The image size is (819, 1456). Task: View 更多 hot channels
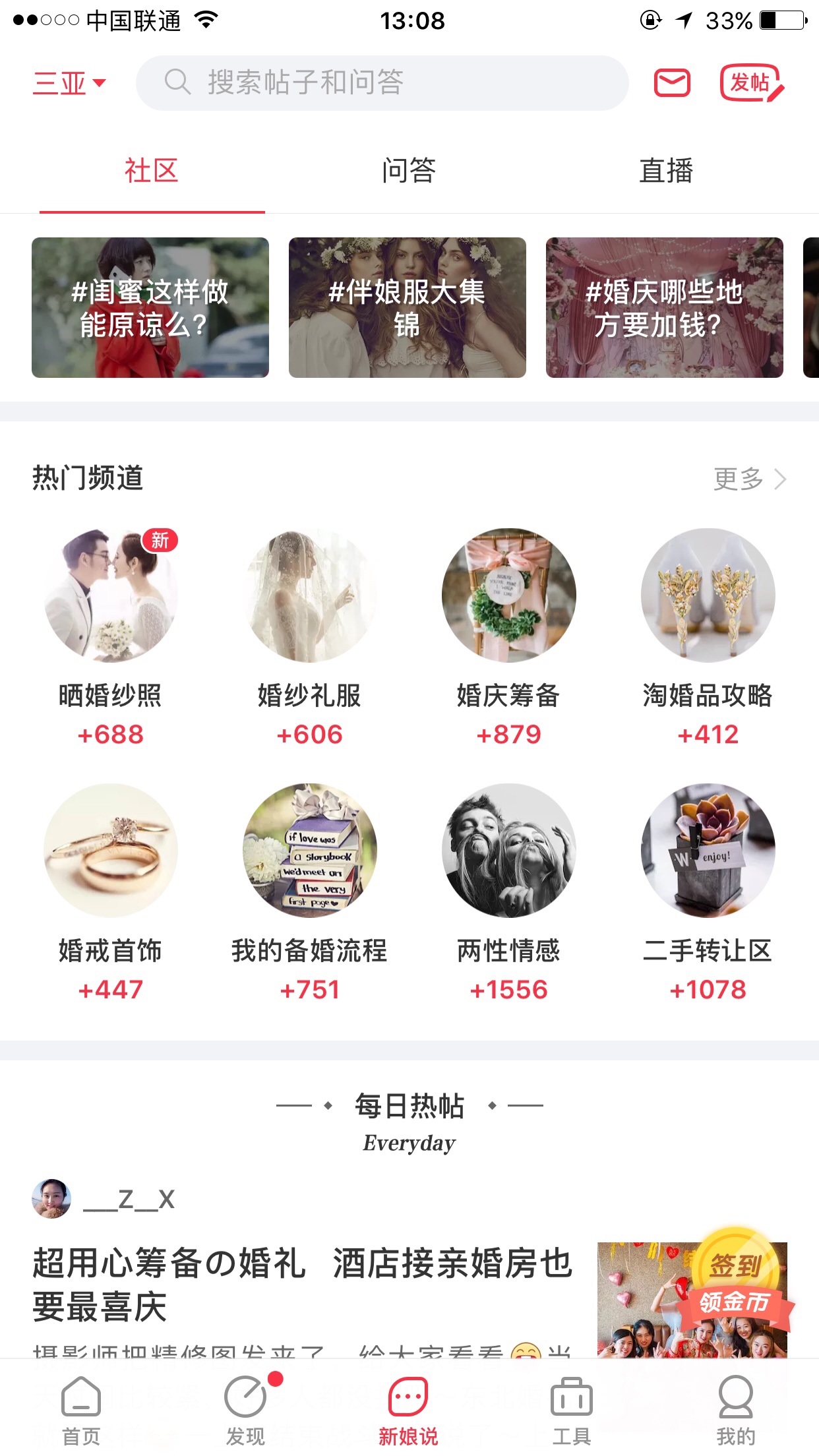[750, 479]
